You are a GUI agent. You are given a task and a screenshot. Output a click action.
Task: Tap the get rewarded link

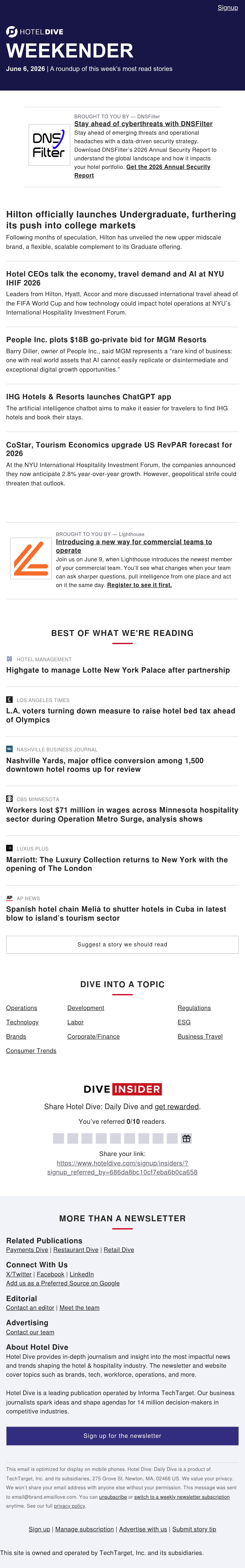click(177, 1107)
